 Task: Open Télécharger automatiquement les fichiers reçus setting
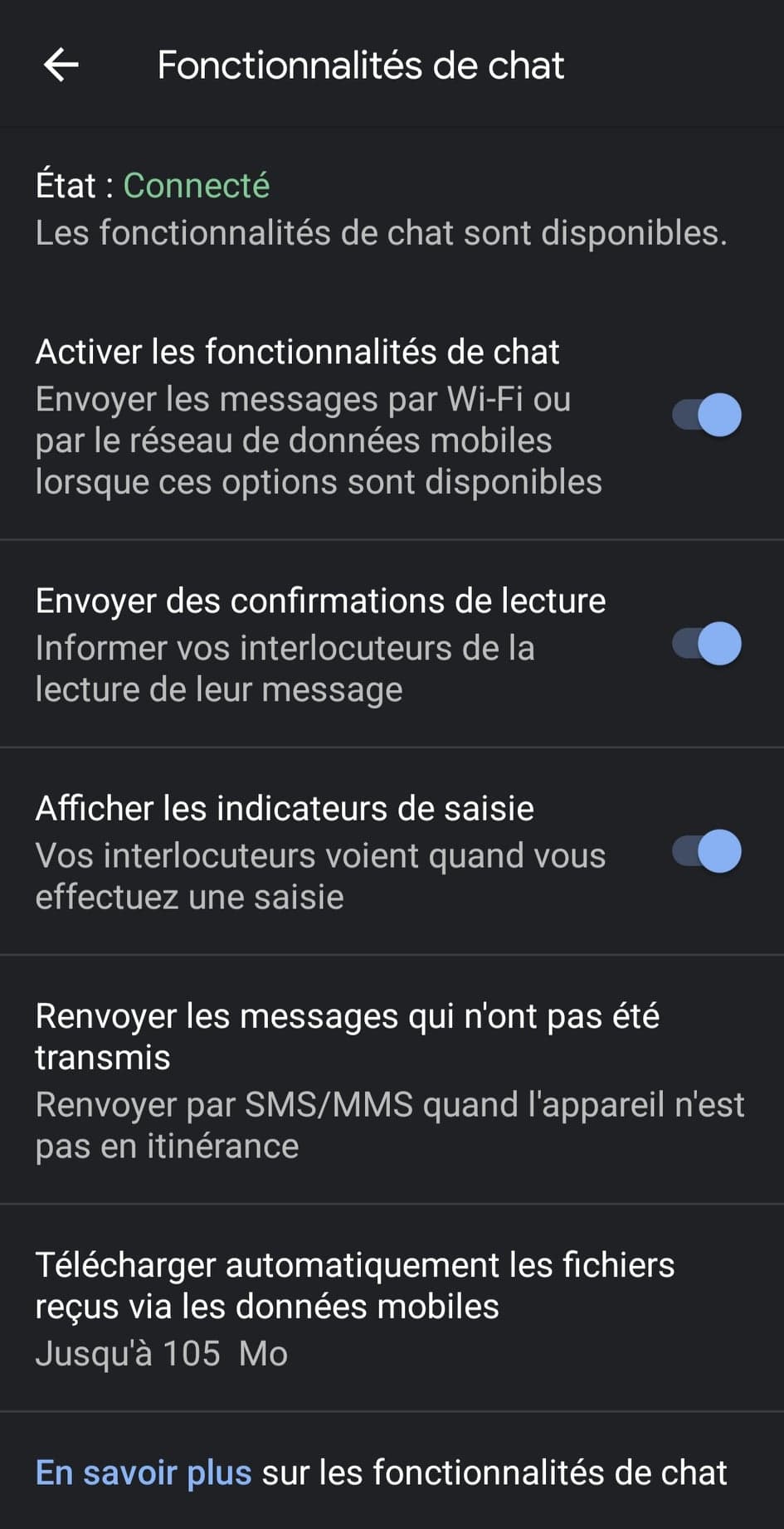(x=390, y=1307)
